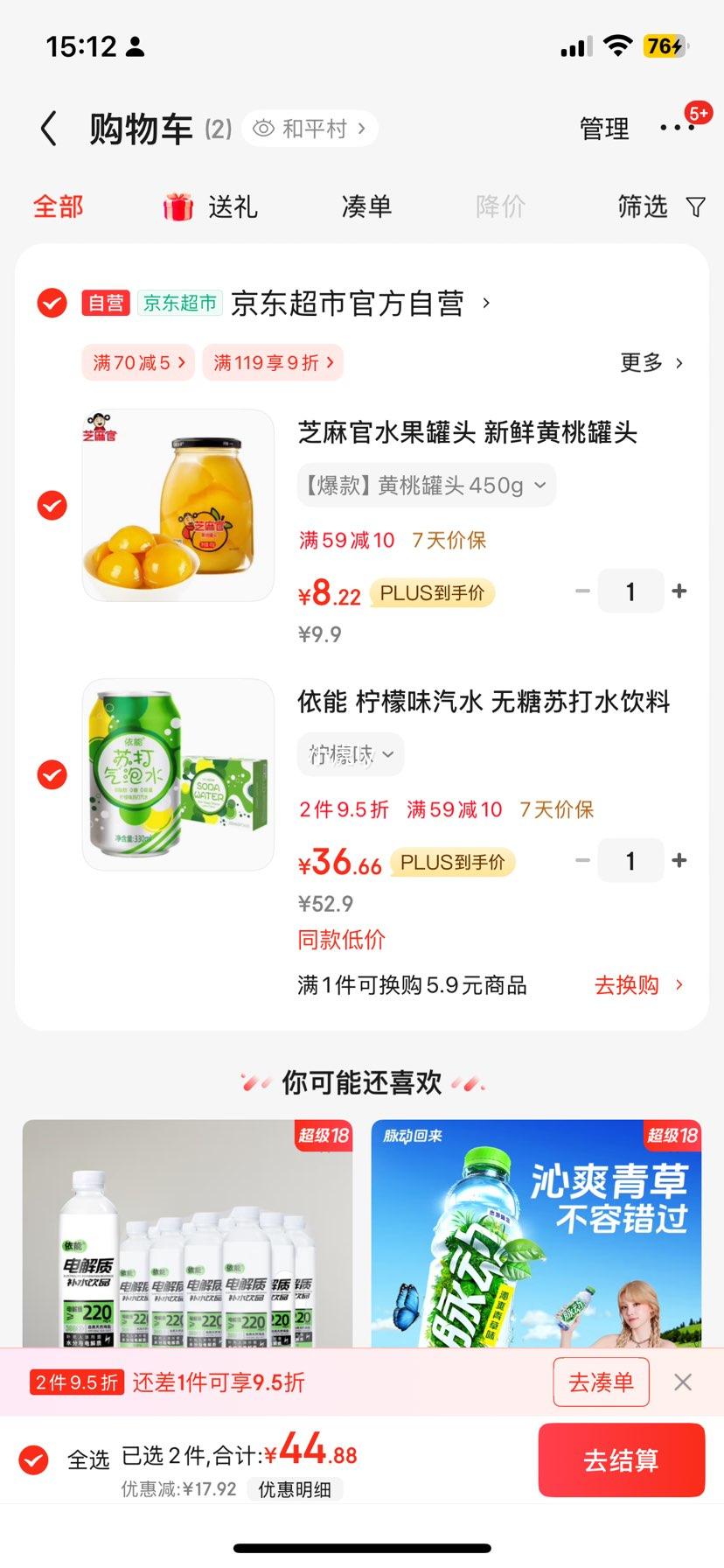Uncheck the 依能 soda water item

point(52,774)
